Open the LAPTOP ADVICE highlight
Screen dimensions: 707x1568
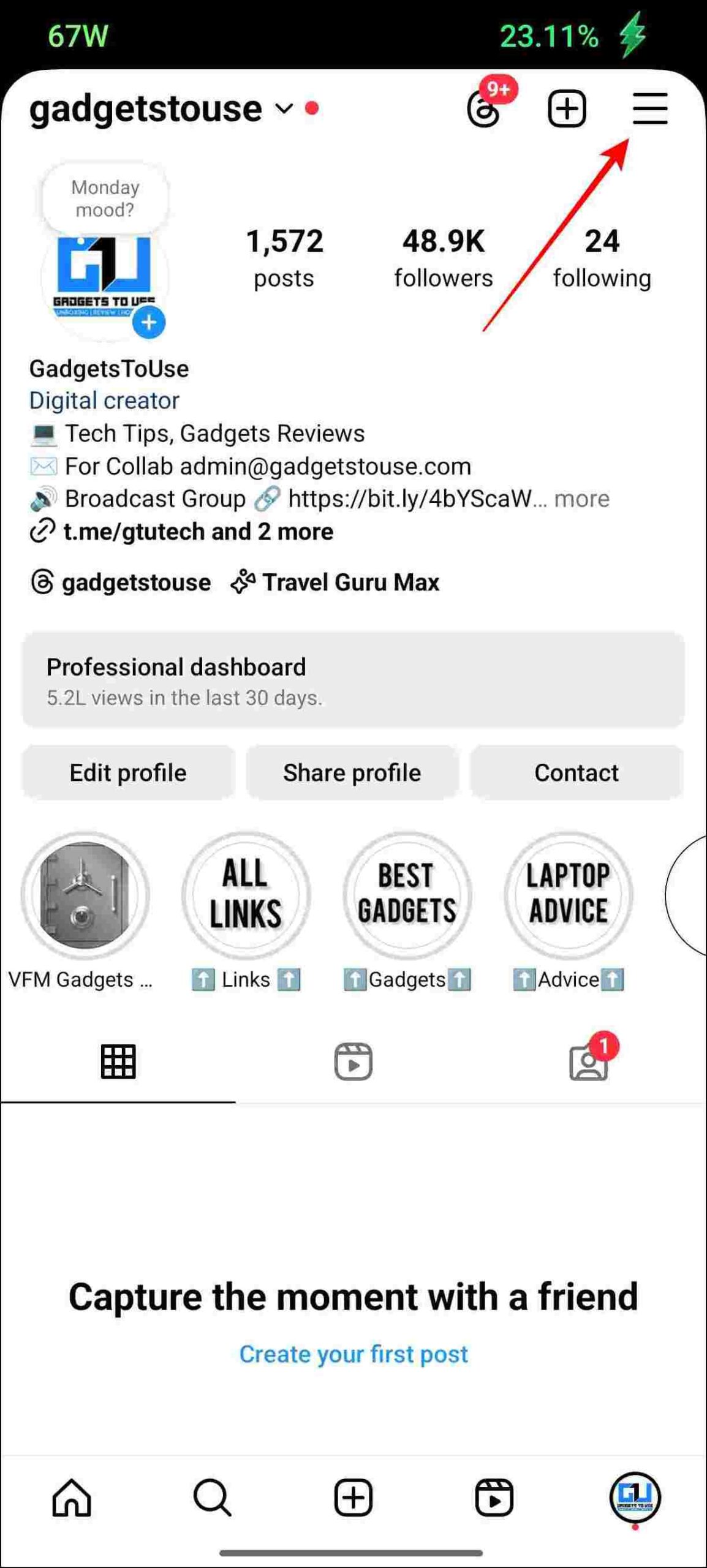[569, 895]
